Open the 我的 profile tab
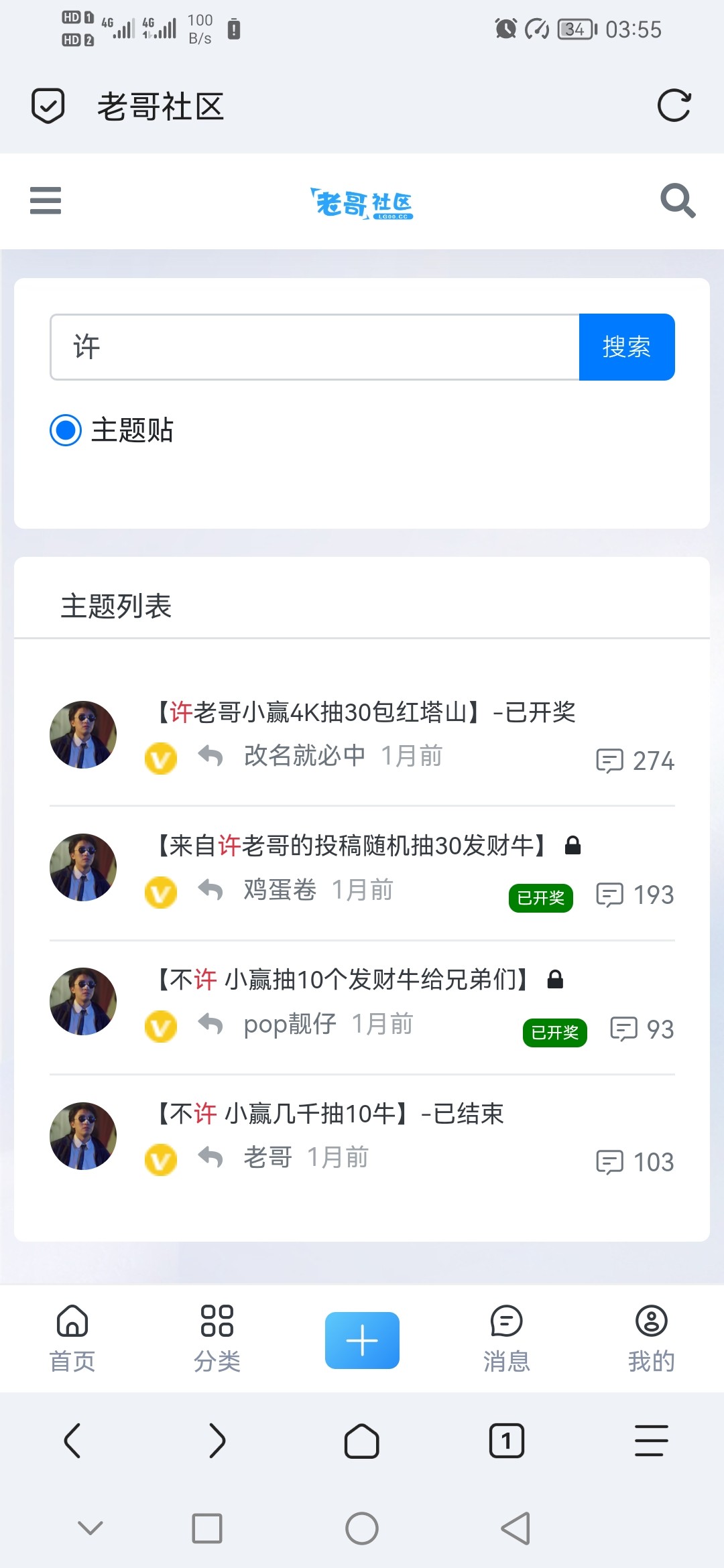 coord(651,1337)
